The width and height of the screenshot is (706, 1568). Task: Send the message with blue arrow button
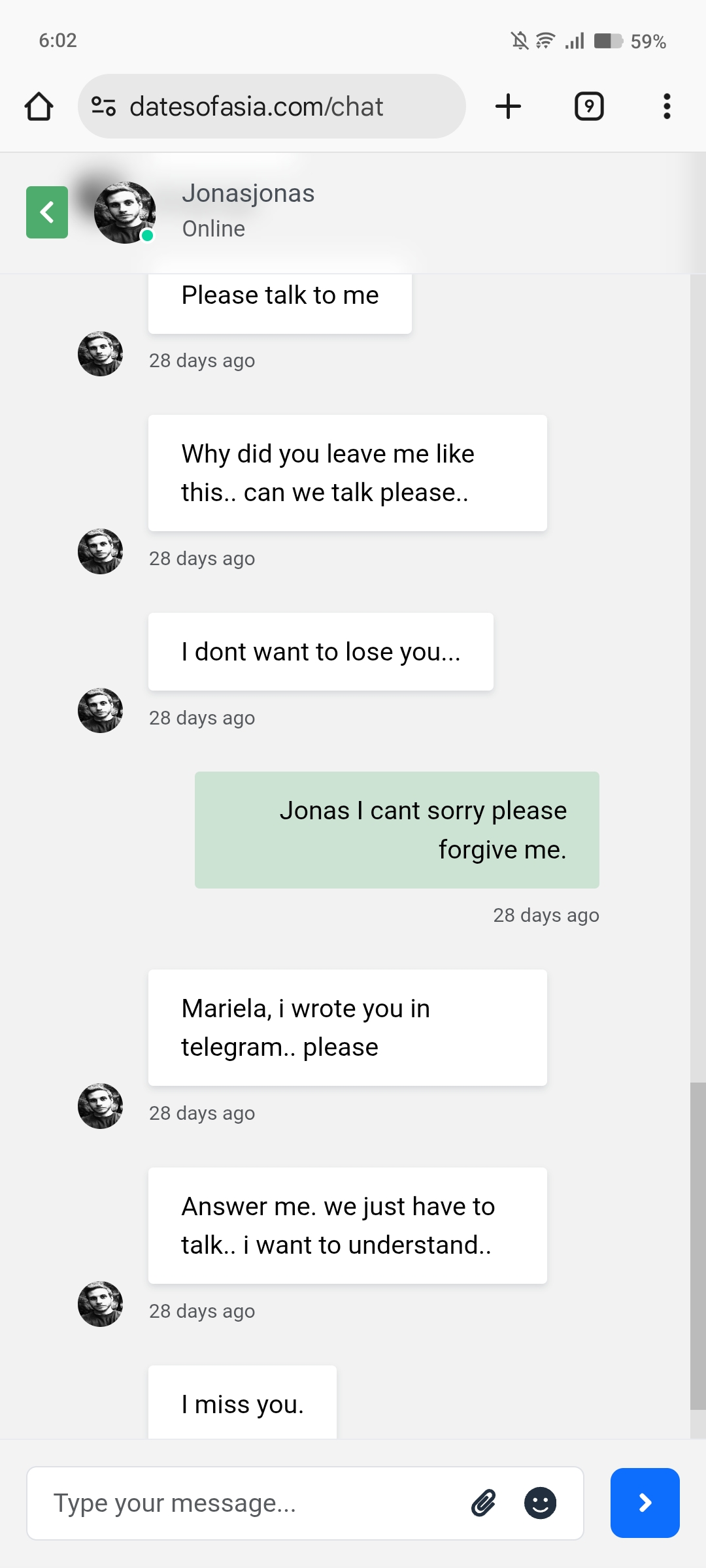point(645,1503)
